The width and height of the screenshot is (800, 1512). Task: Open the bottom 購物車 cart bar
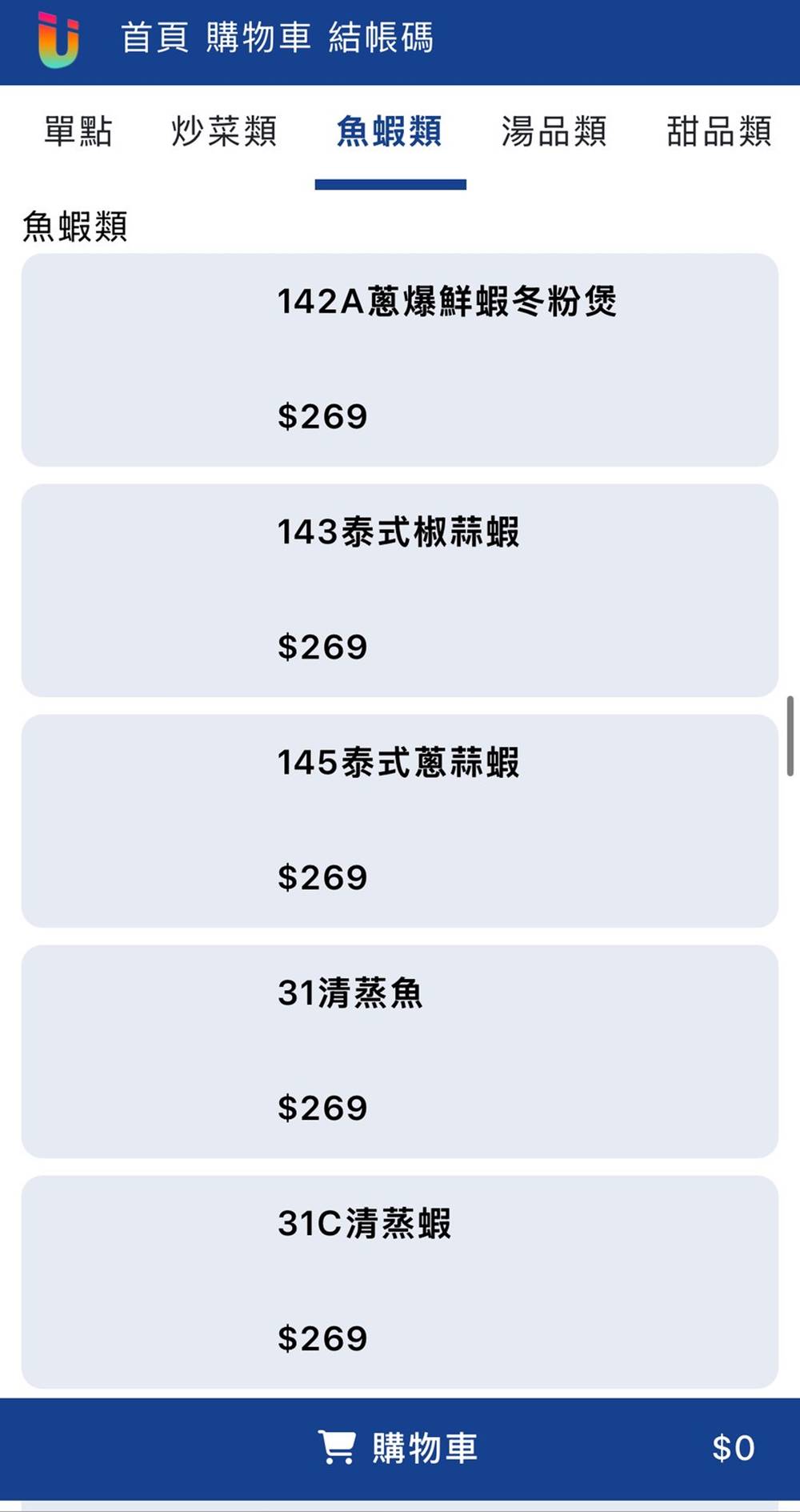[x=399, y=1448]
